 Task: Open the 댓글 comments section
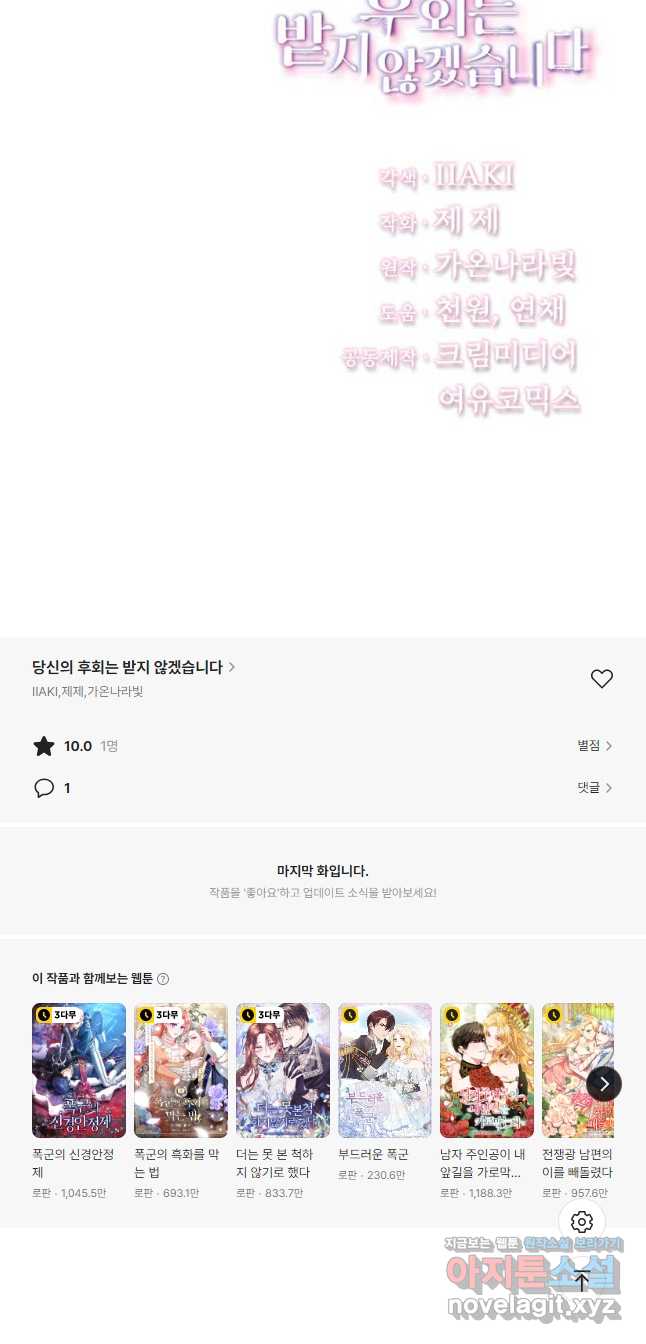(x=594, y=788)
